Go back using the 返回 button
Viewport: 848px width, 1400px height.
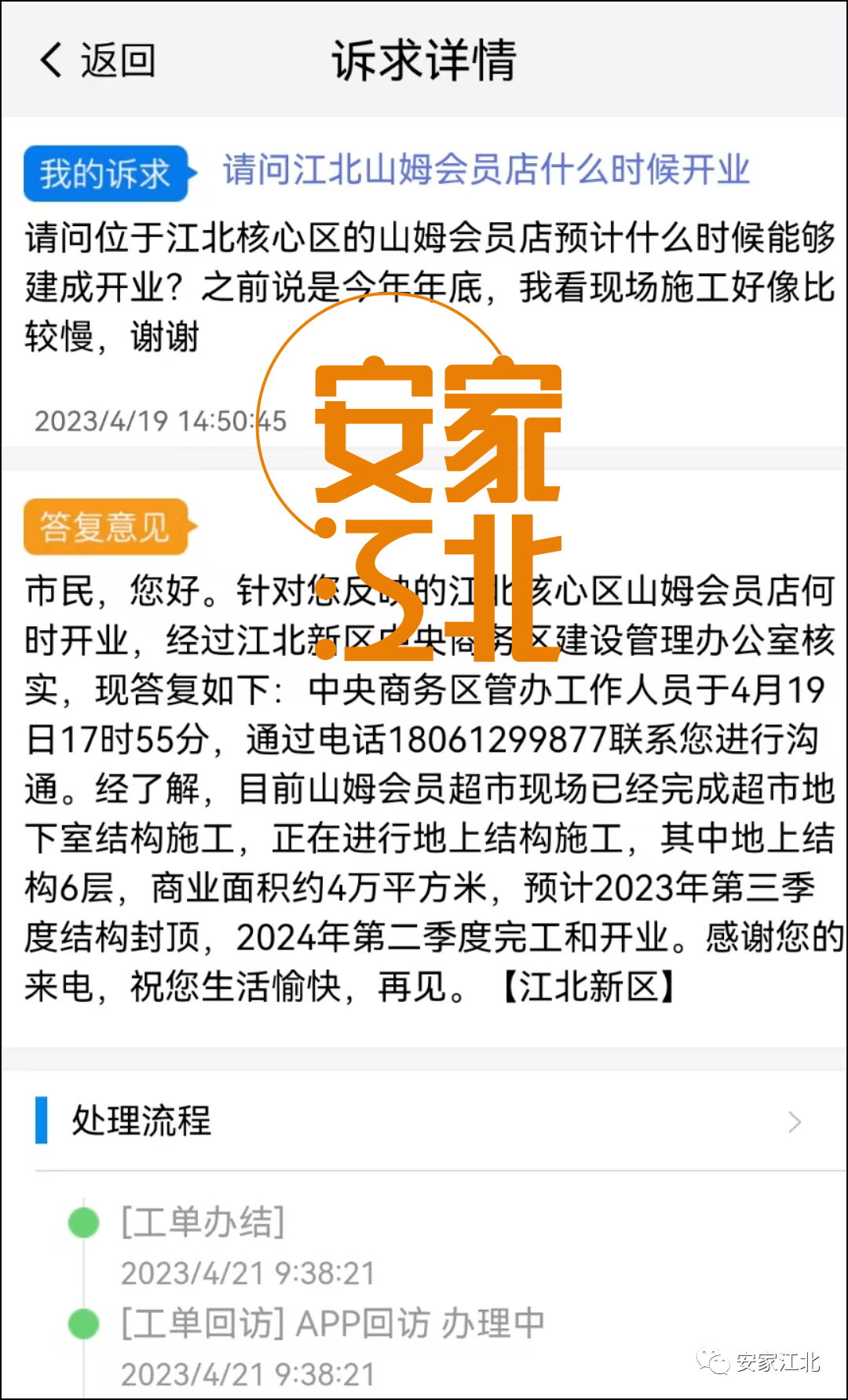[97, 60]
